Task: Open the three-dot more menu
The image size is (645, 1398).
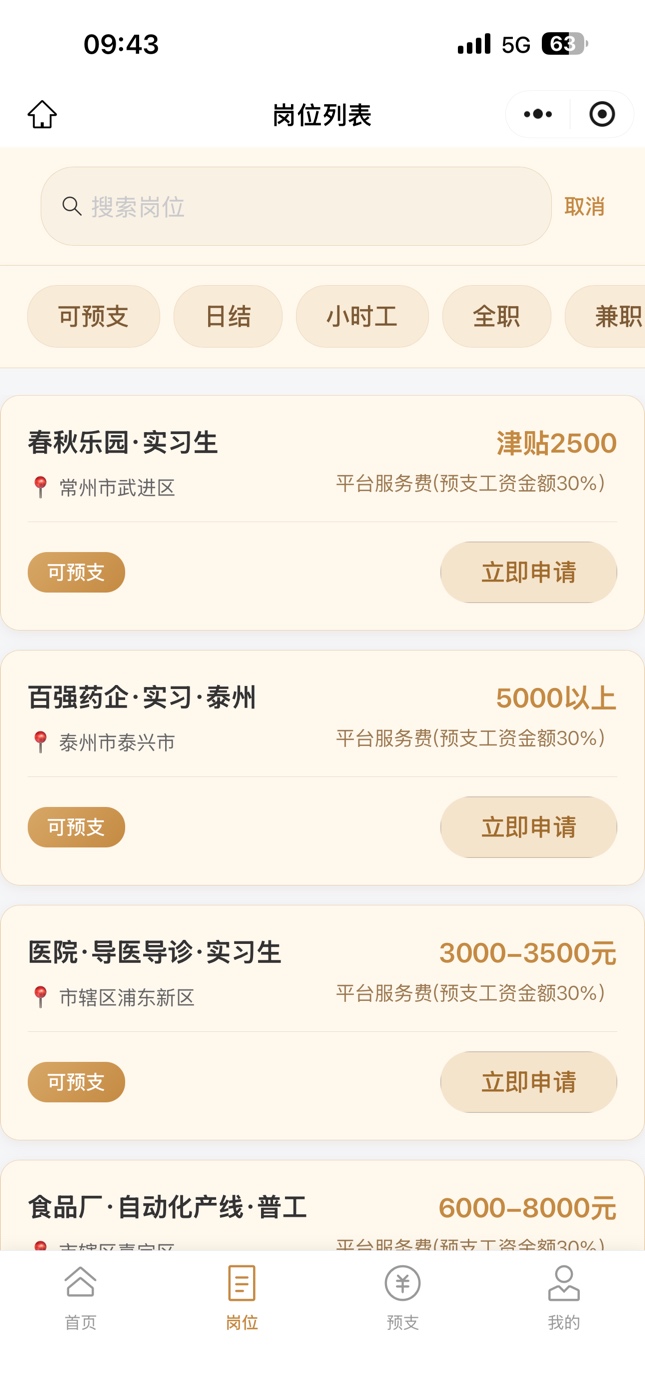Action: pos(538,114)
